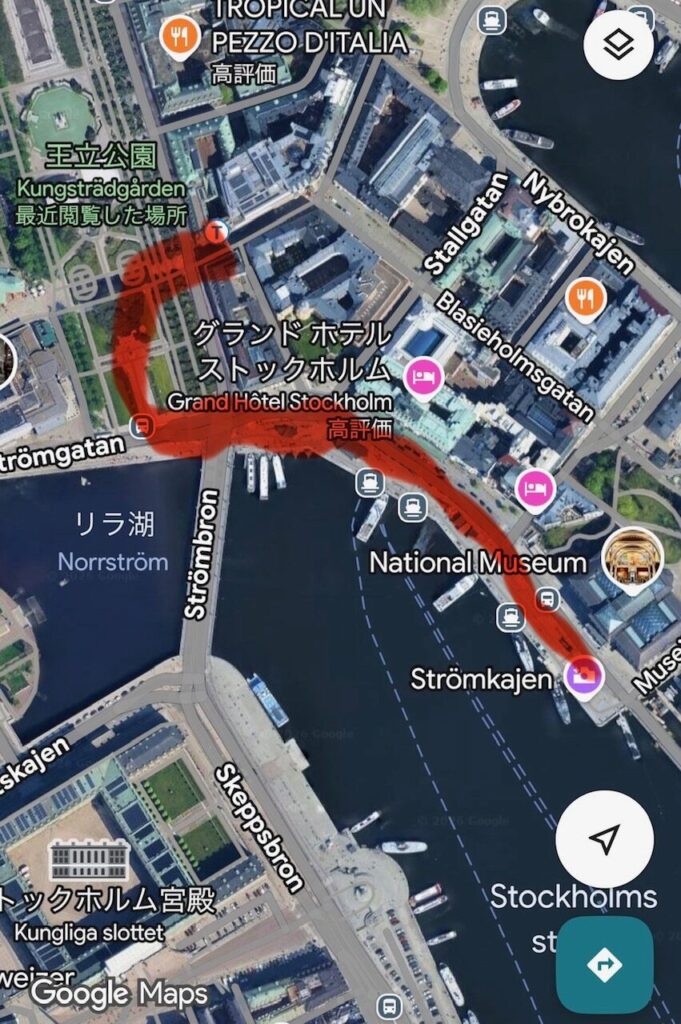Center map on my current location
Screen dimensions: 681x1024
click(604, 840)
